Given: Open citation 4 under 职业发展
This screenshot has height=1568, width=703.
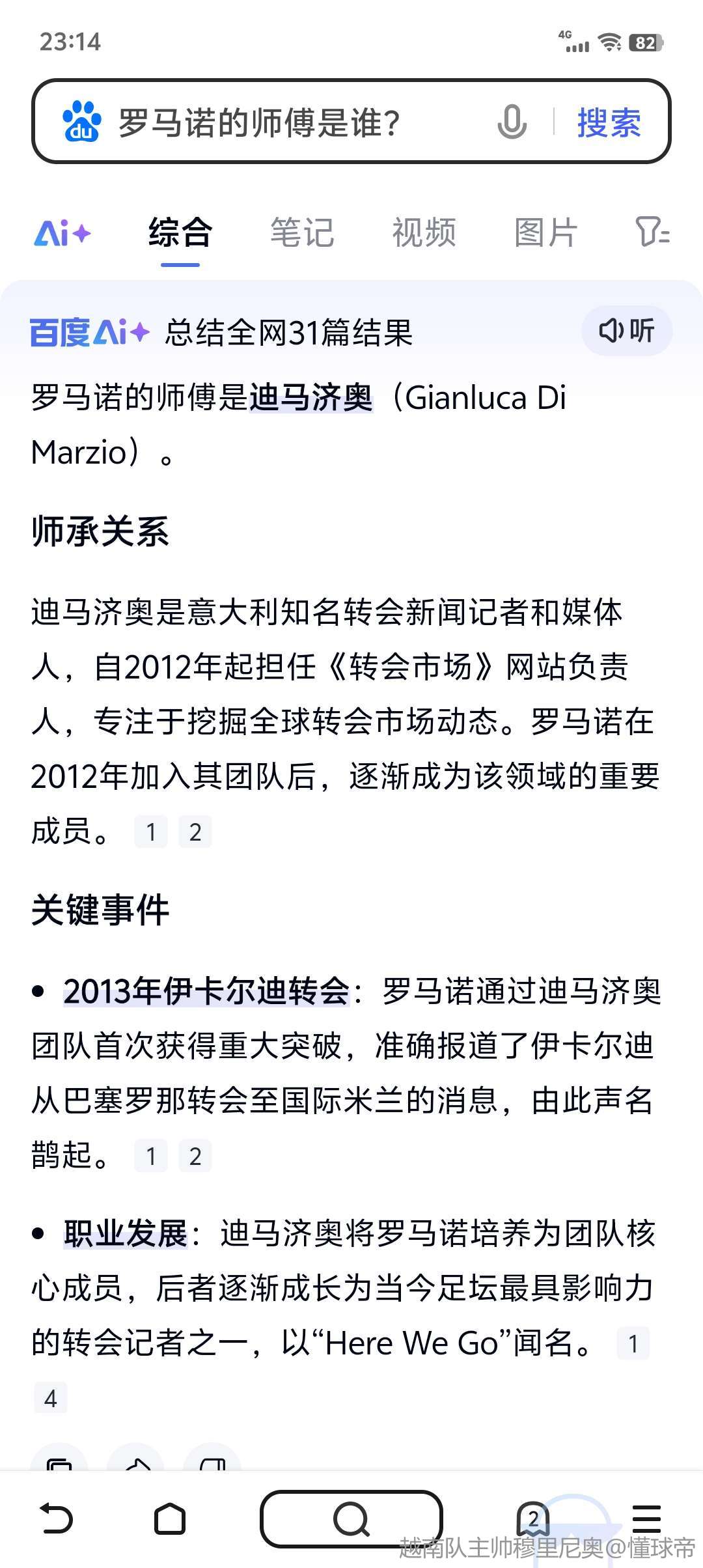Looking at the screenshot, I should (51, 1398).
